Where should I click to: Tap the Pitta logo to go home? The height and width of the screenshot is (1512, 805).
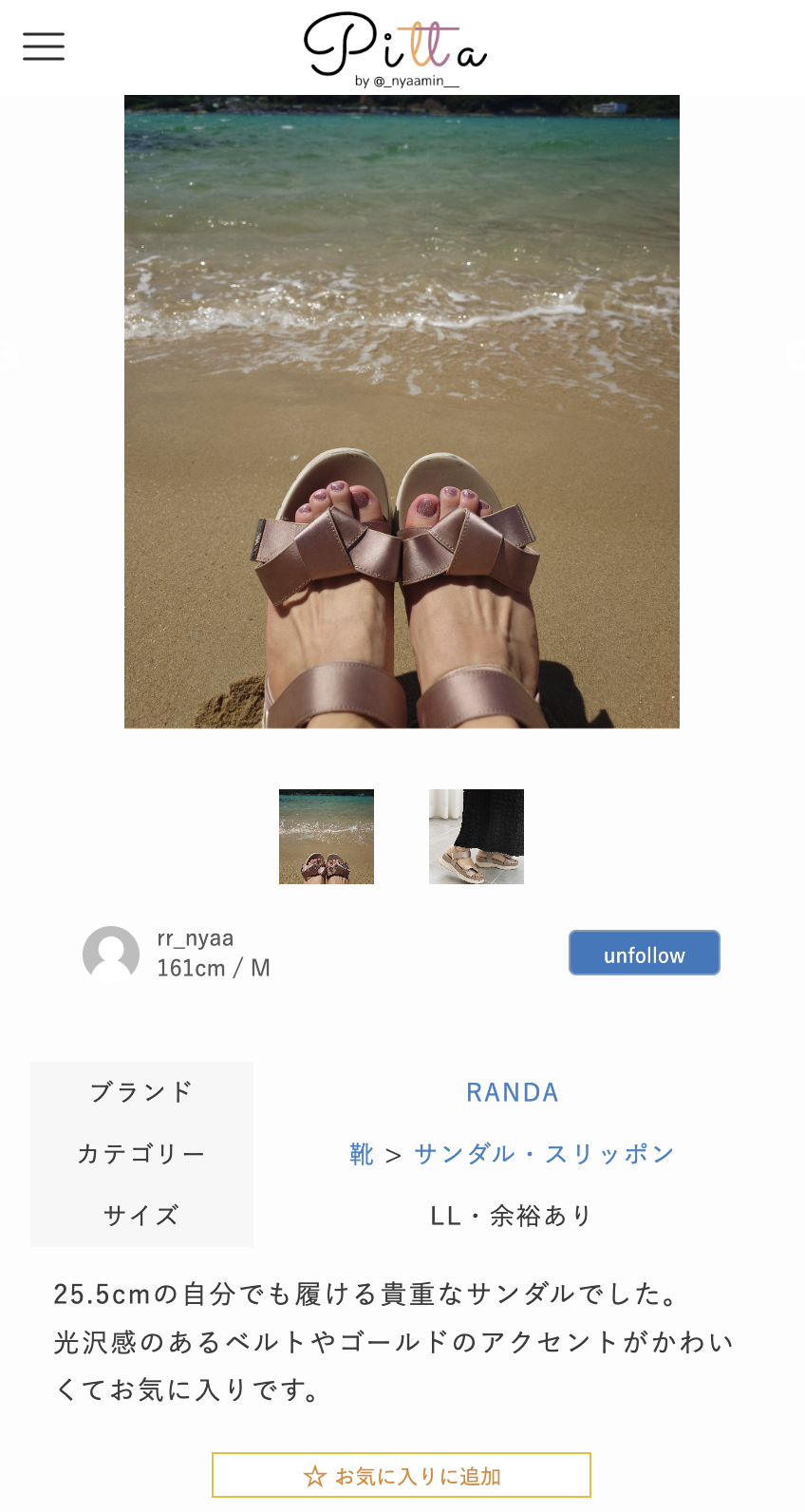[396, 47]
